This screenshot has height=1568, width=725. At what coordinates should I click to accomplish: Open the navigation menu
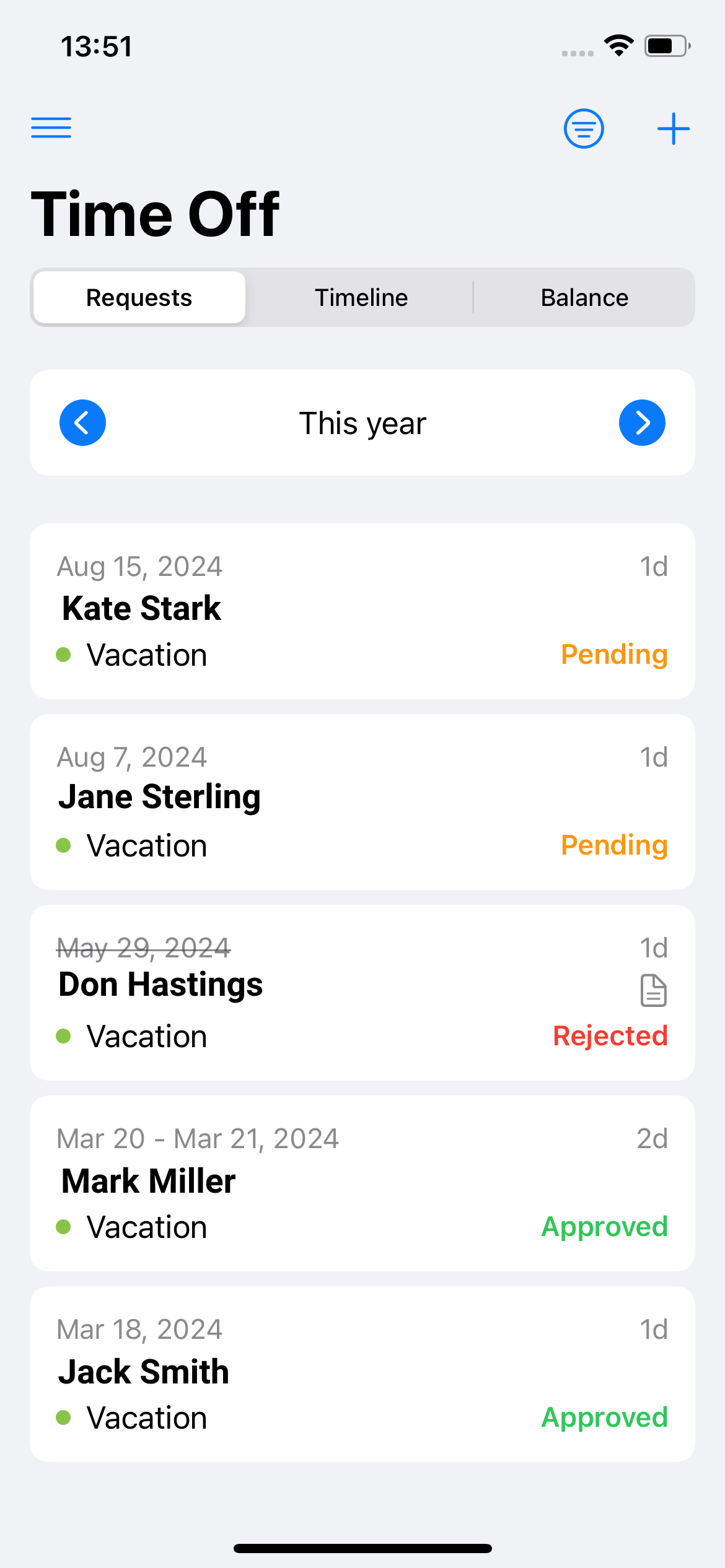click(50, 128)
